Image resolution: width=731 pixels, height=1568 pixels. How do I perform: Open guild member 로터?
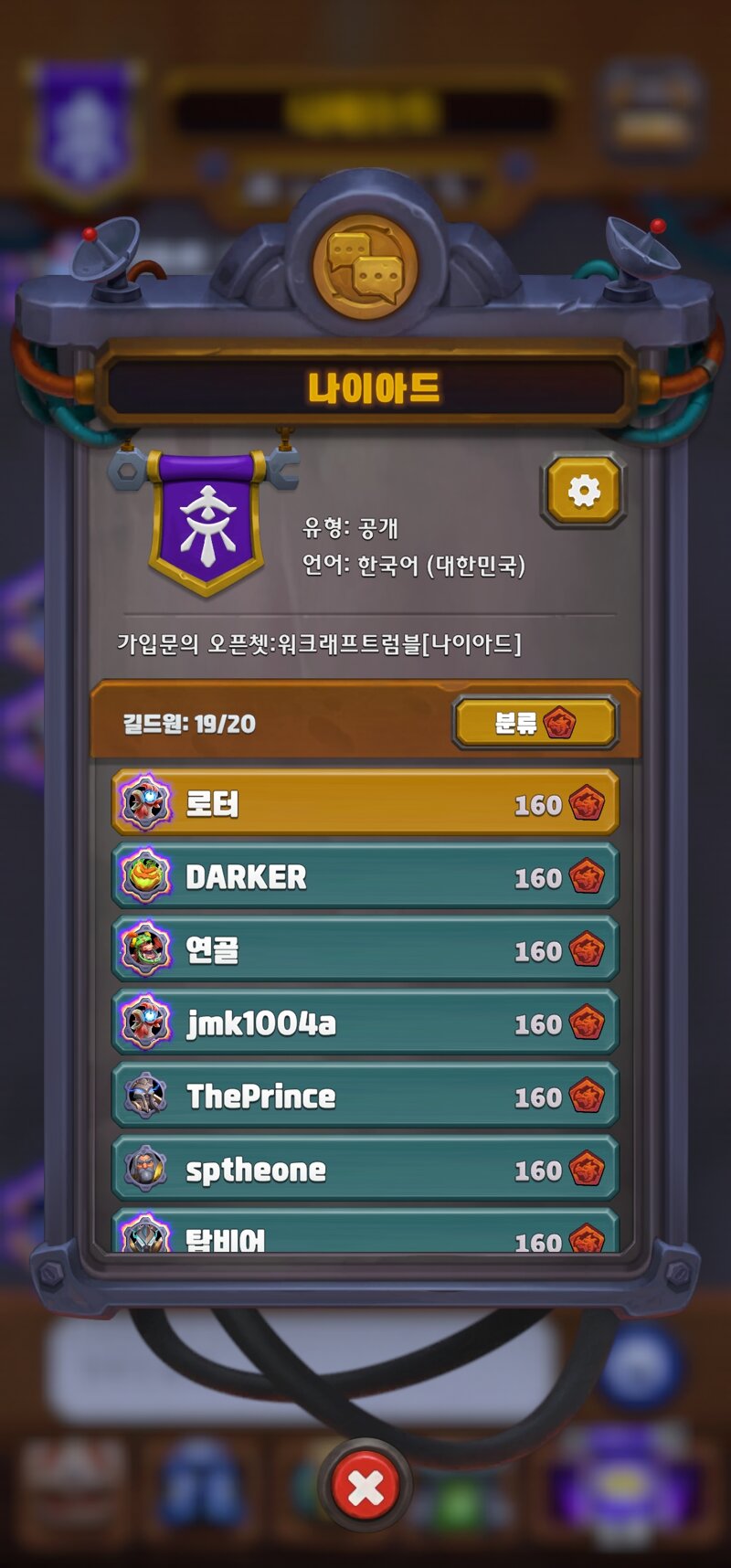point(365,803)
